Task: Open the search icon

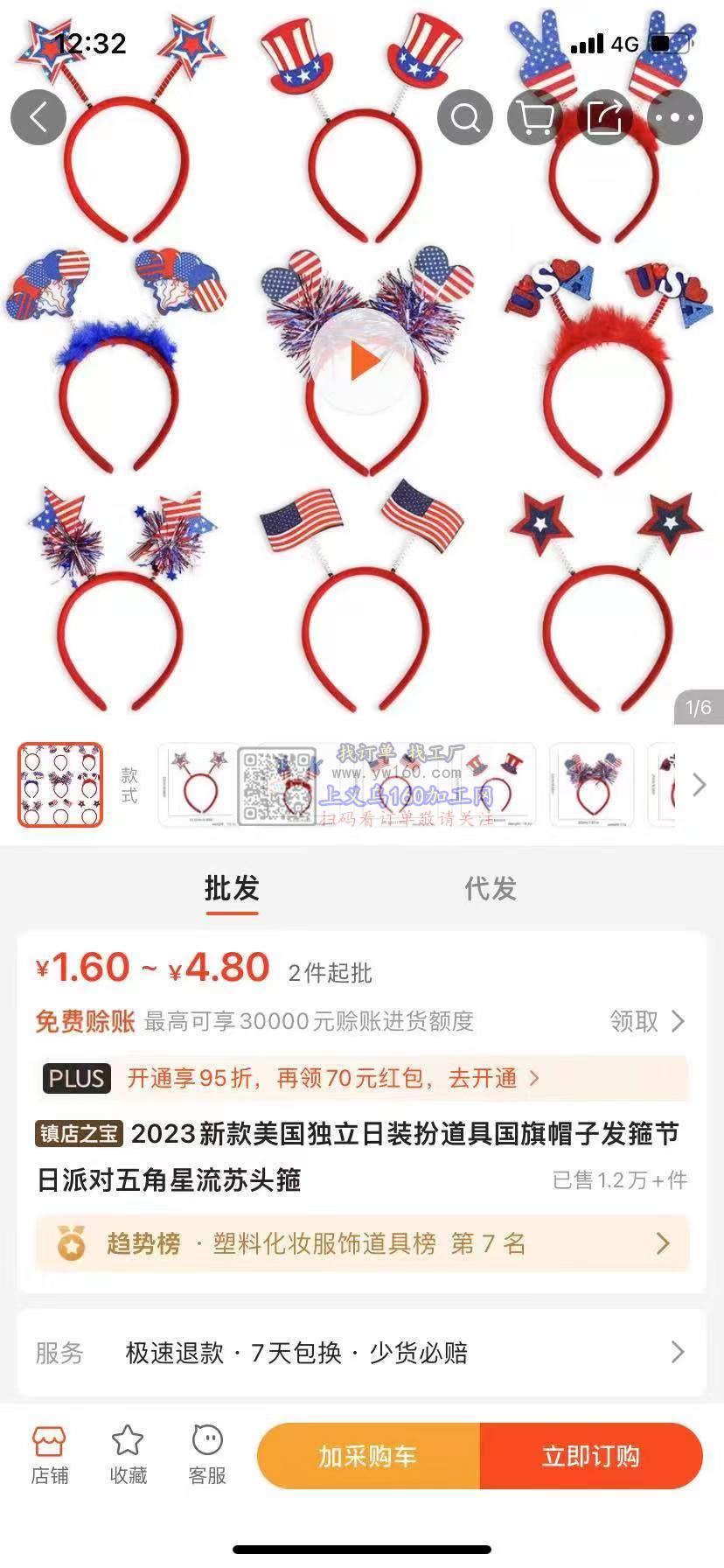Action: pyautogui.click(x=465, y=116)
